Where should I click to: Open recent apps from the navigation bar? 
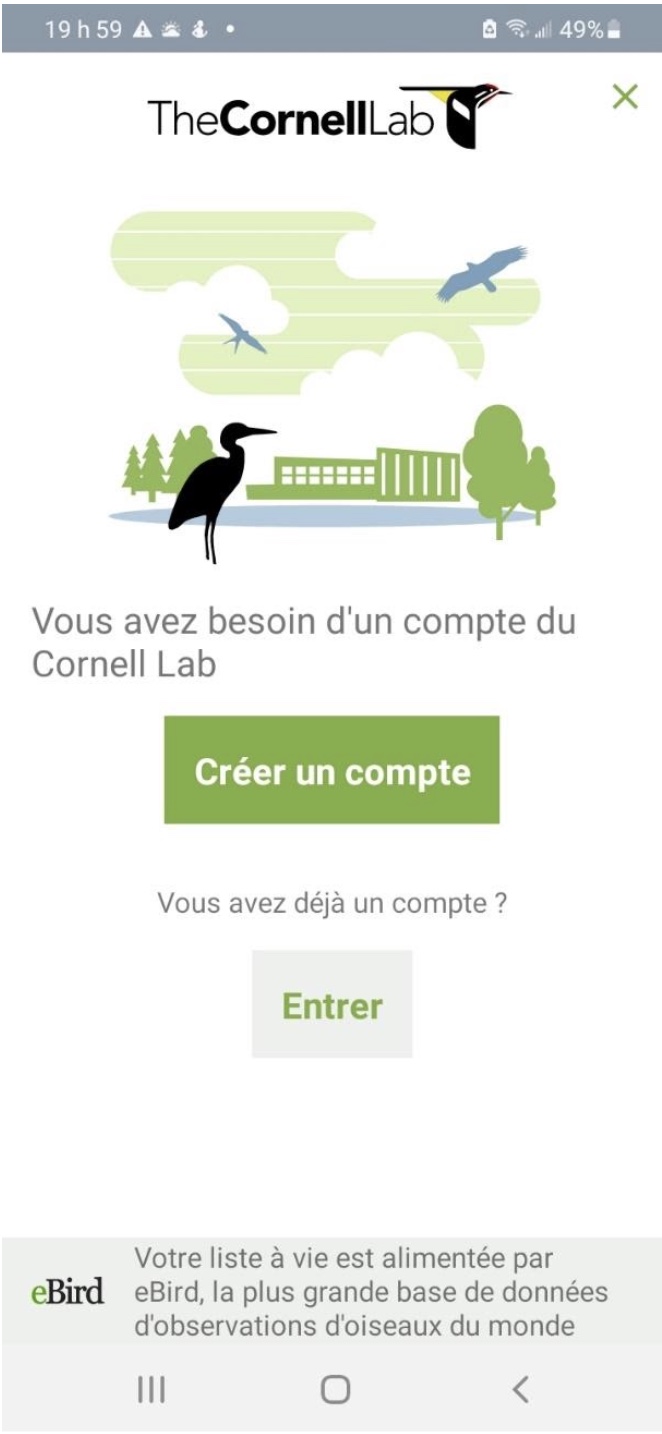[x=151, y=1389]
